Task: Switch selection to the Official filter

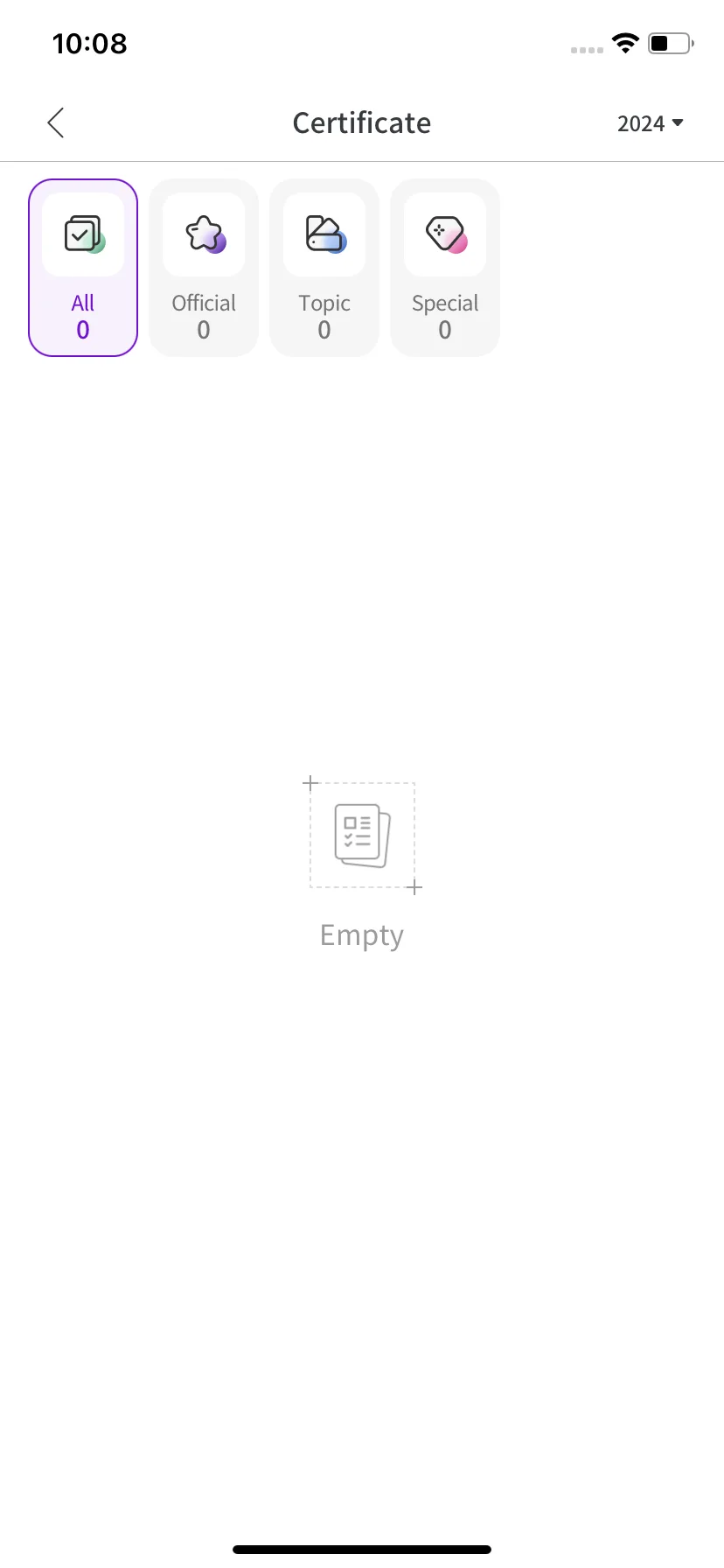Action: (x=203, y=268)
